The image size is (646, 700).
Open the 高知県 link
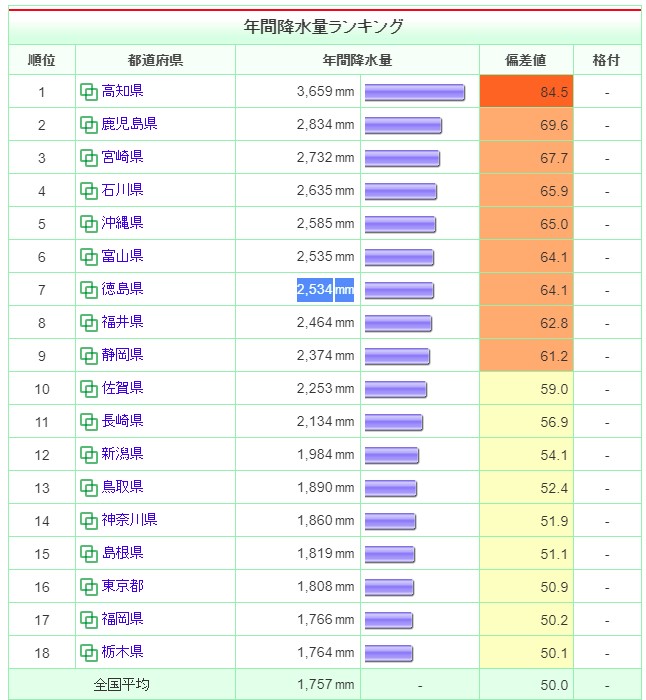click(122, 91)
